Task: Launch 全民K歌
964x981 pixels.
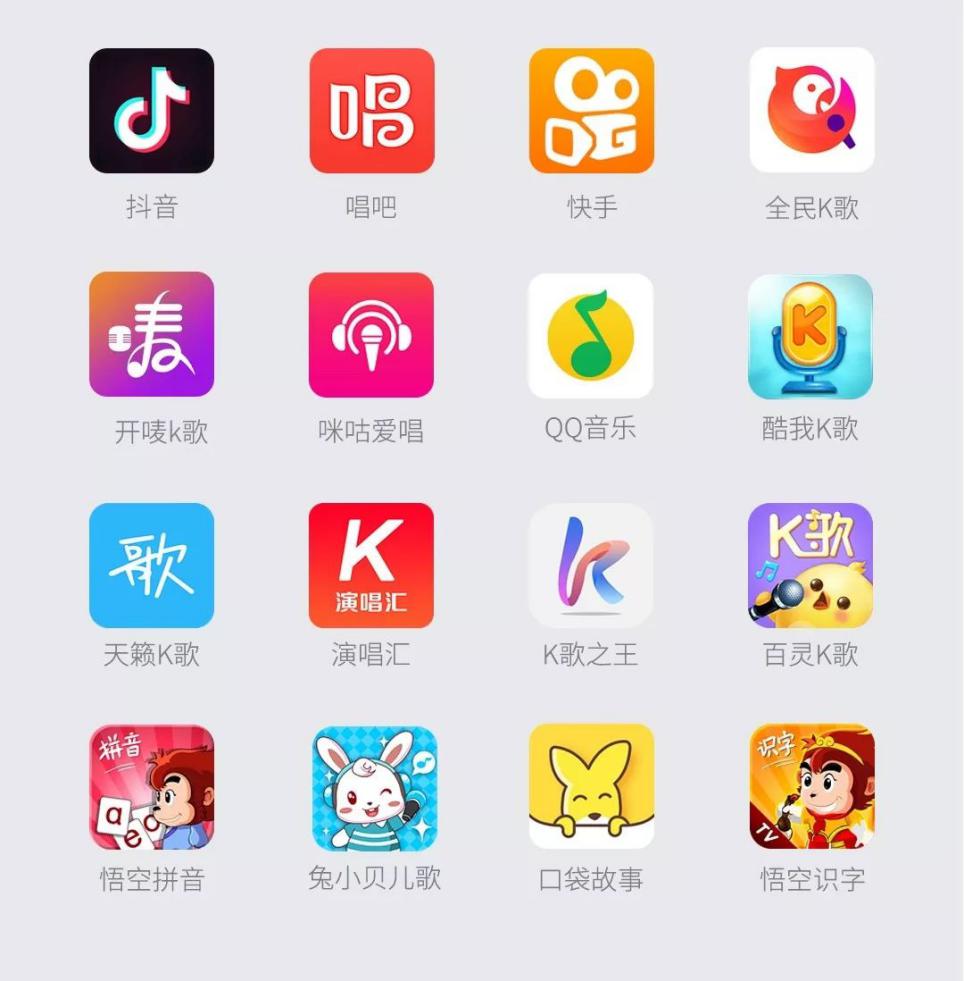Action: (x=811, y=111)
